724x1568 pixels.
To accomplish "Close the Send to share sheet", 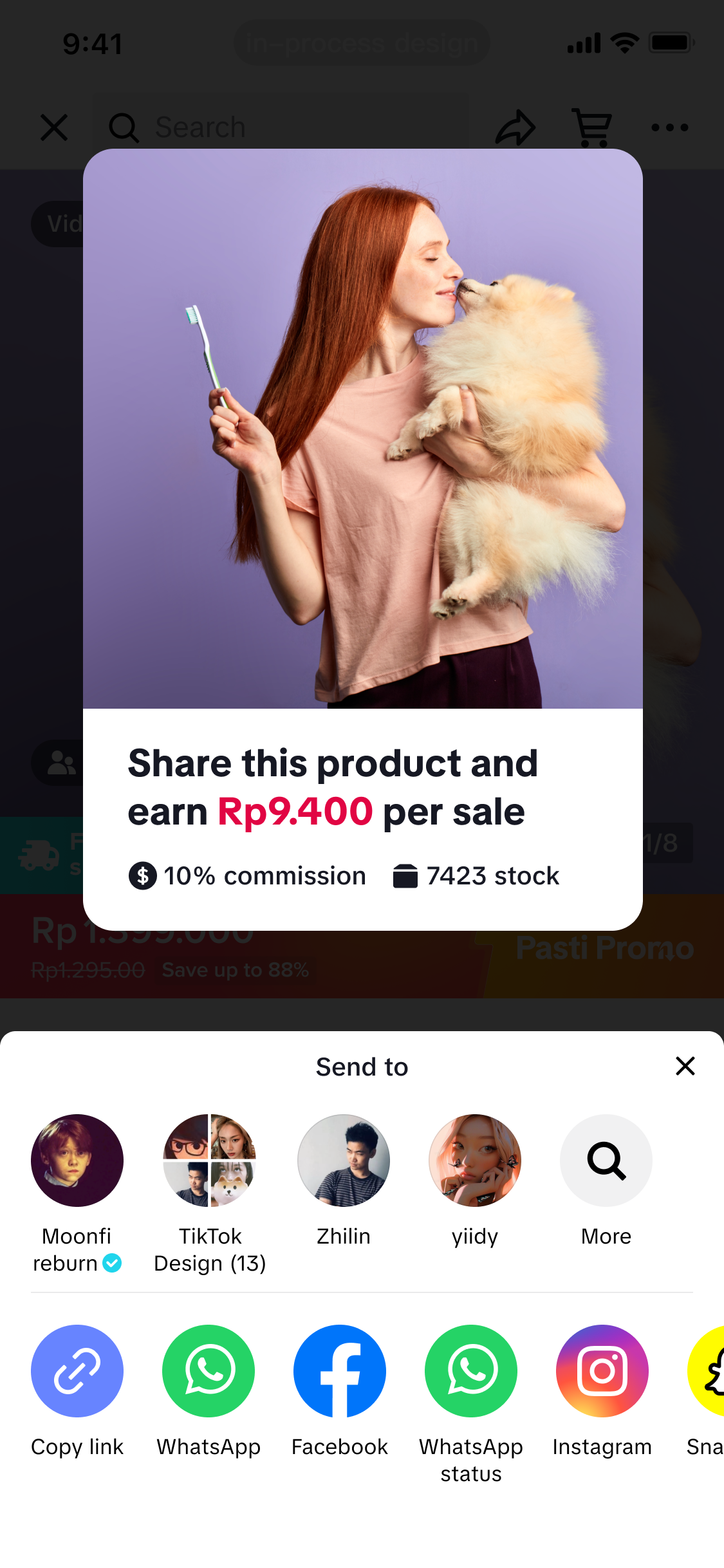I will click(x=685, y=1066).
